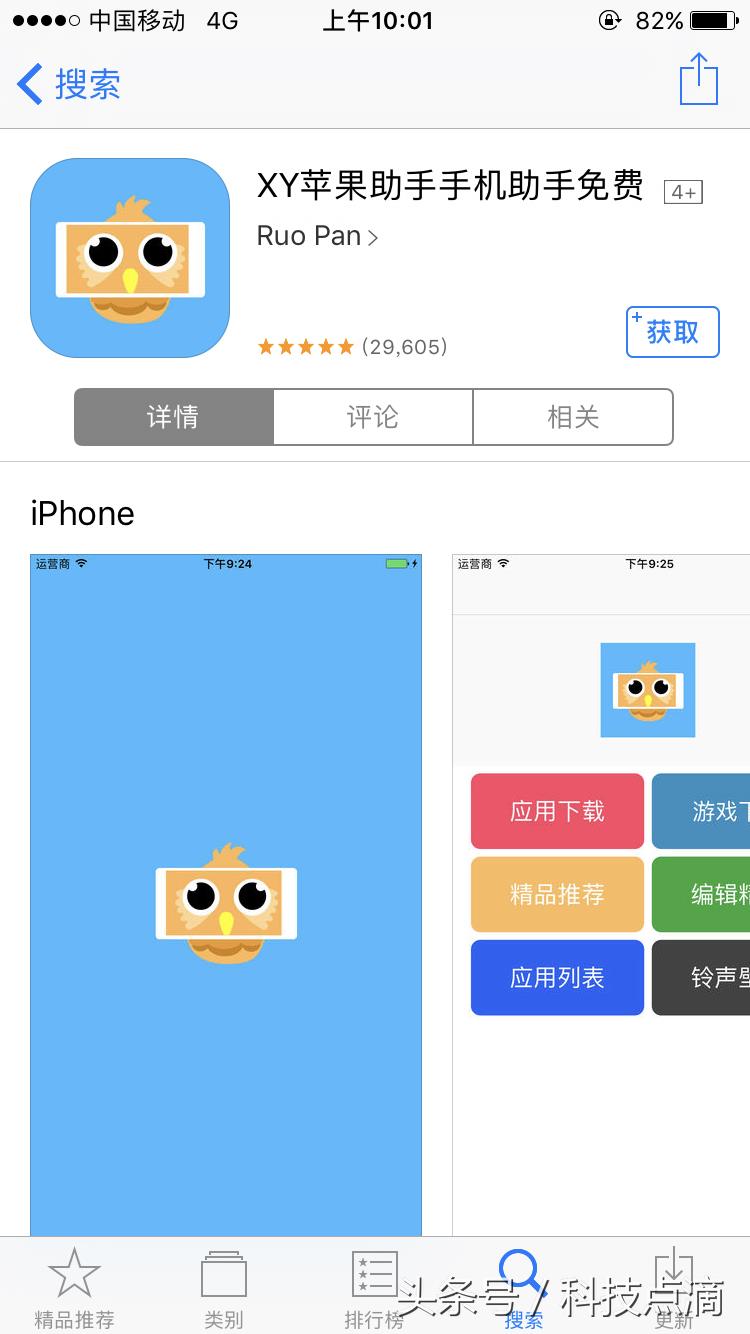Viewport: 750px width, 1334px height.
Task: Switch to the 类别 tab
Action: click(x=223, y=1290)
